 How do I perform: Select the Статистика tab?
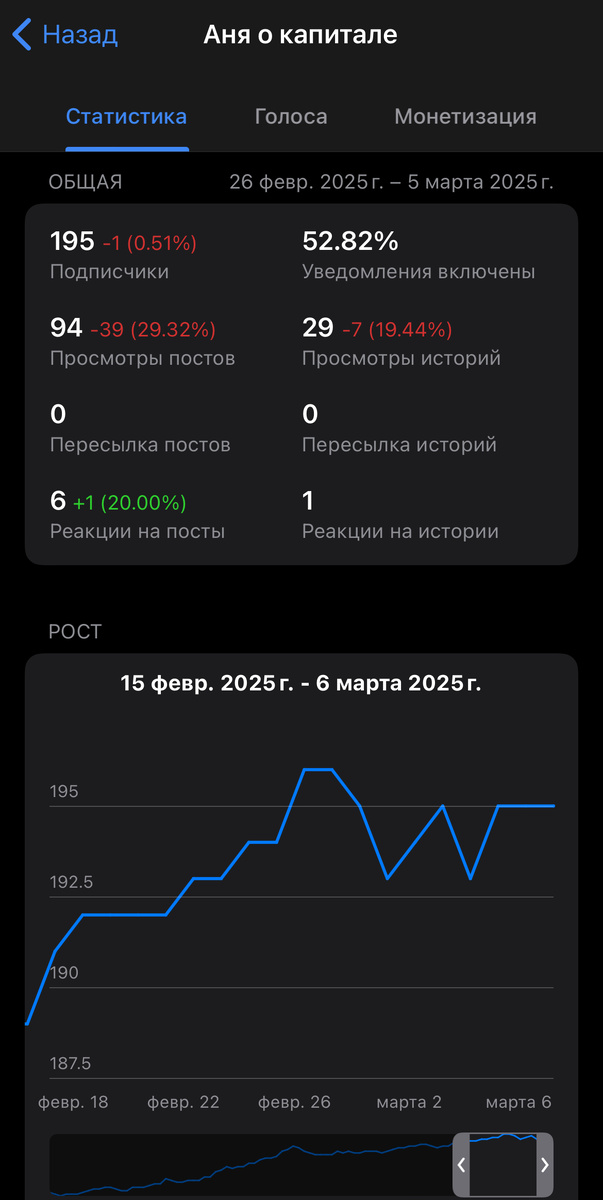click(x=126, y=116)
